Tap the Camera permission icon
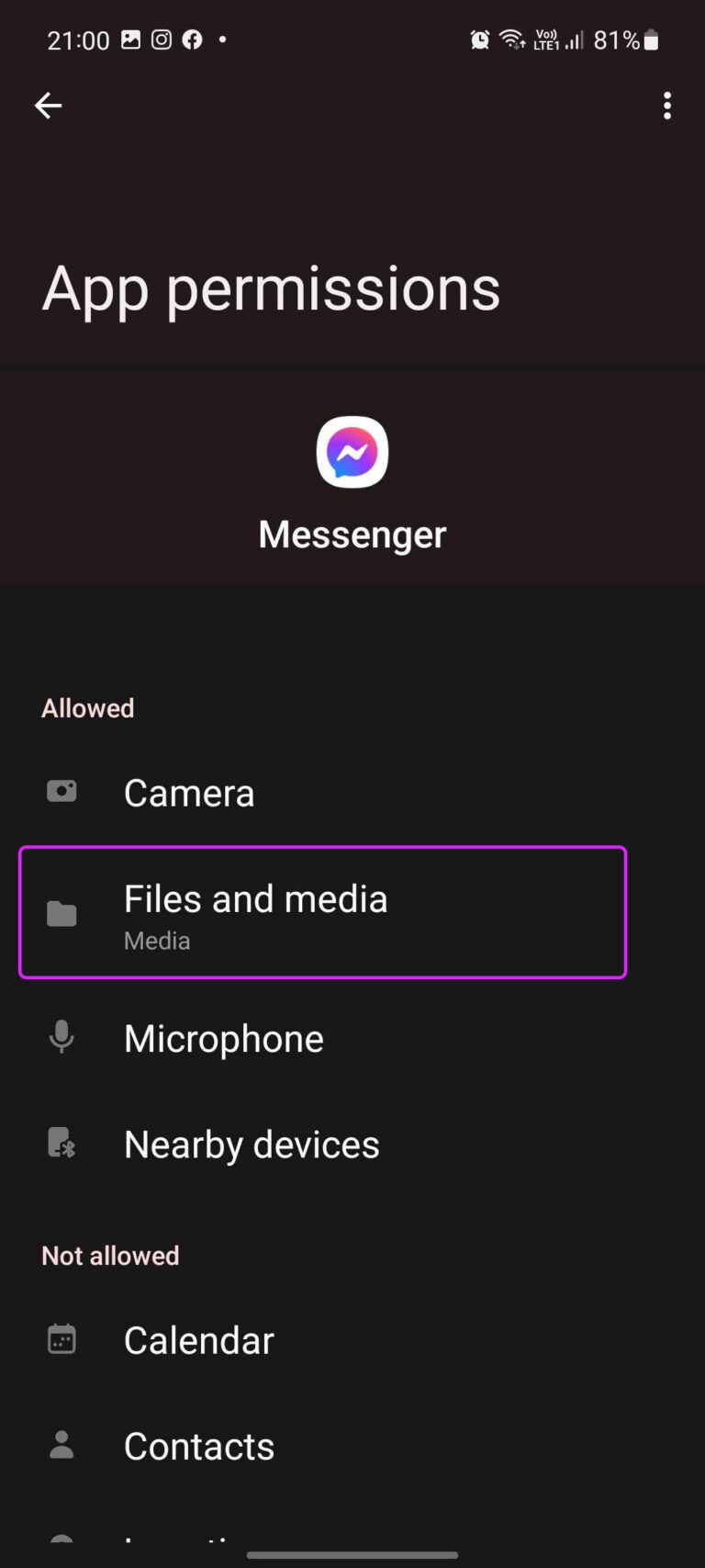 61,791
